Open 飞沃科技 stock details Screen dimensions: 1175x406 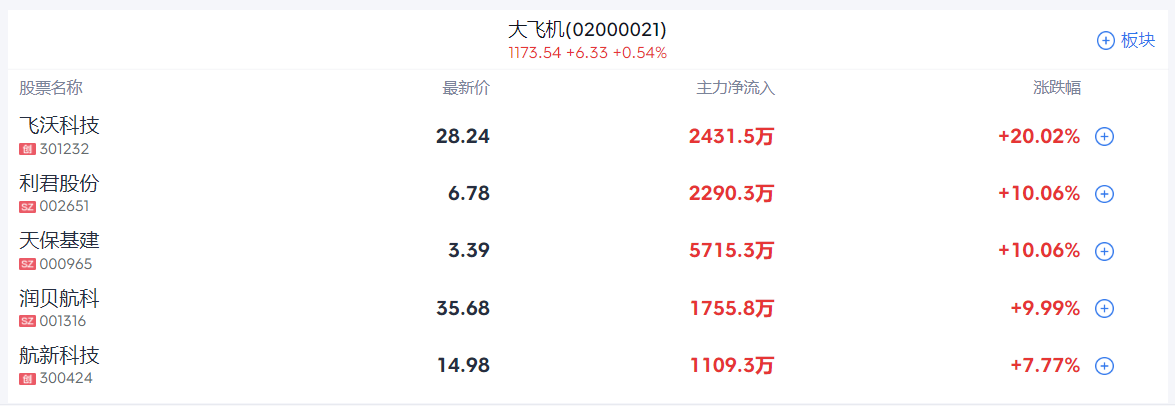[x=60, y=126]
